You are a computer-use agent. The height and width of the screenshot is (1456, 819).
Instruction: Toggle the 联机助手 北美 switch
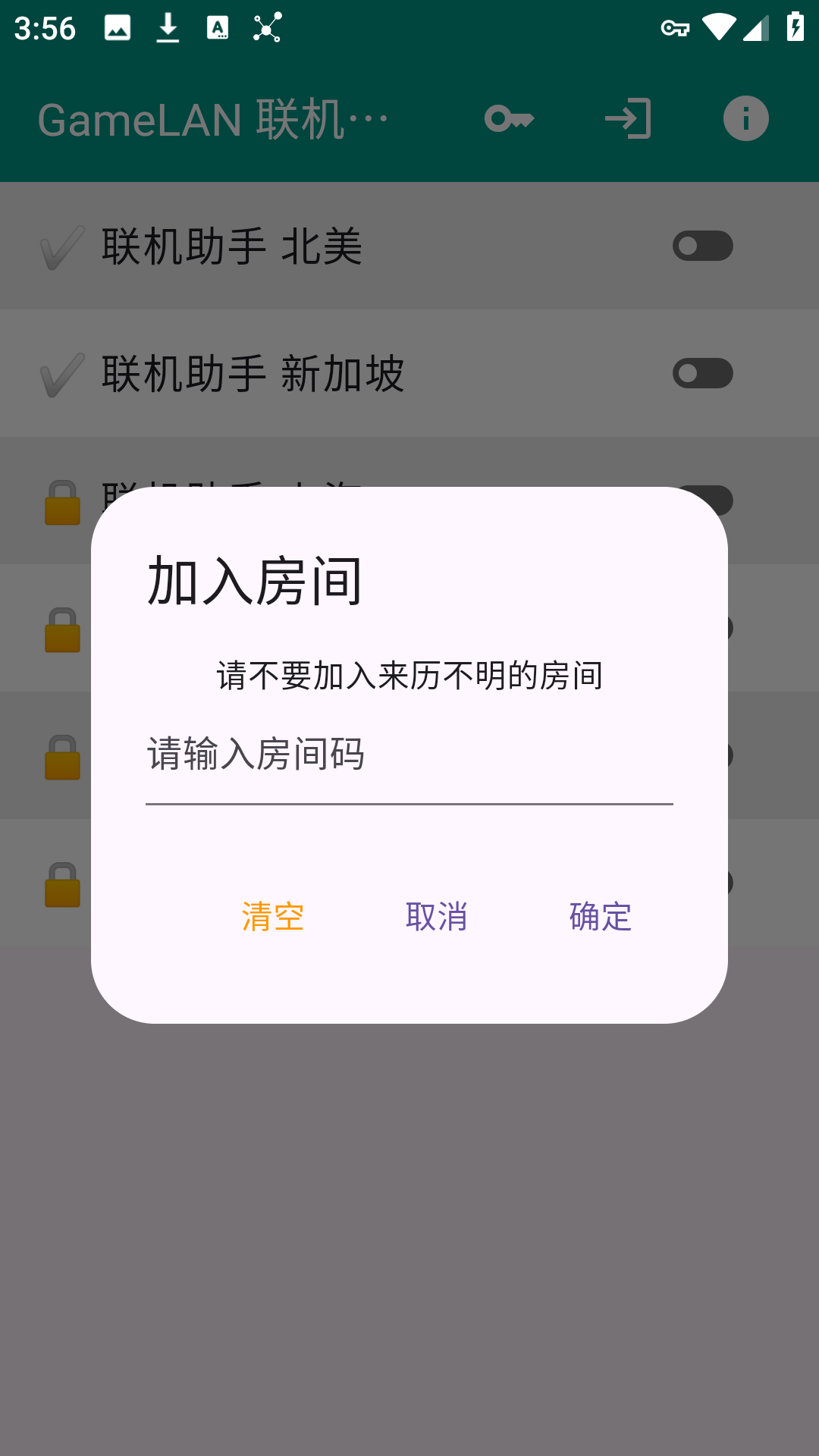point(701,245)
